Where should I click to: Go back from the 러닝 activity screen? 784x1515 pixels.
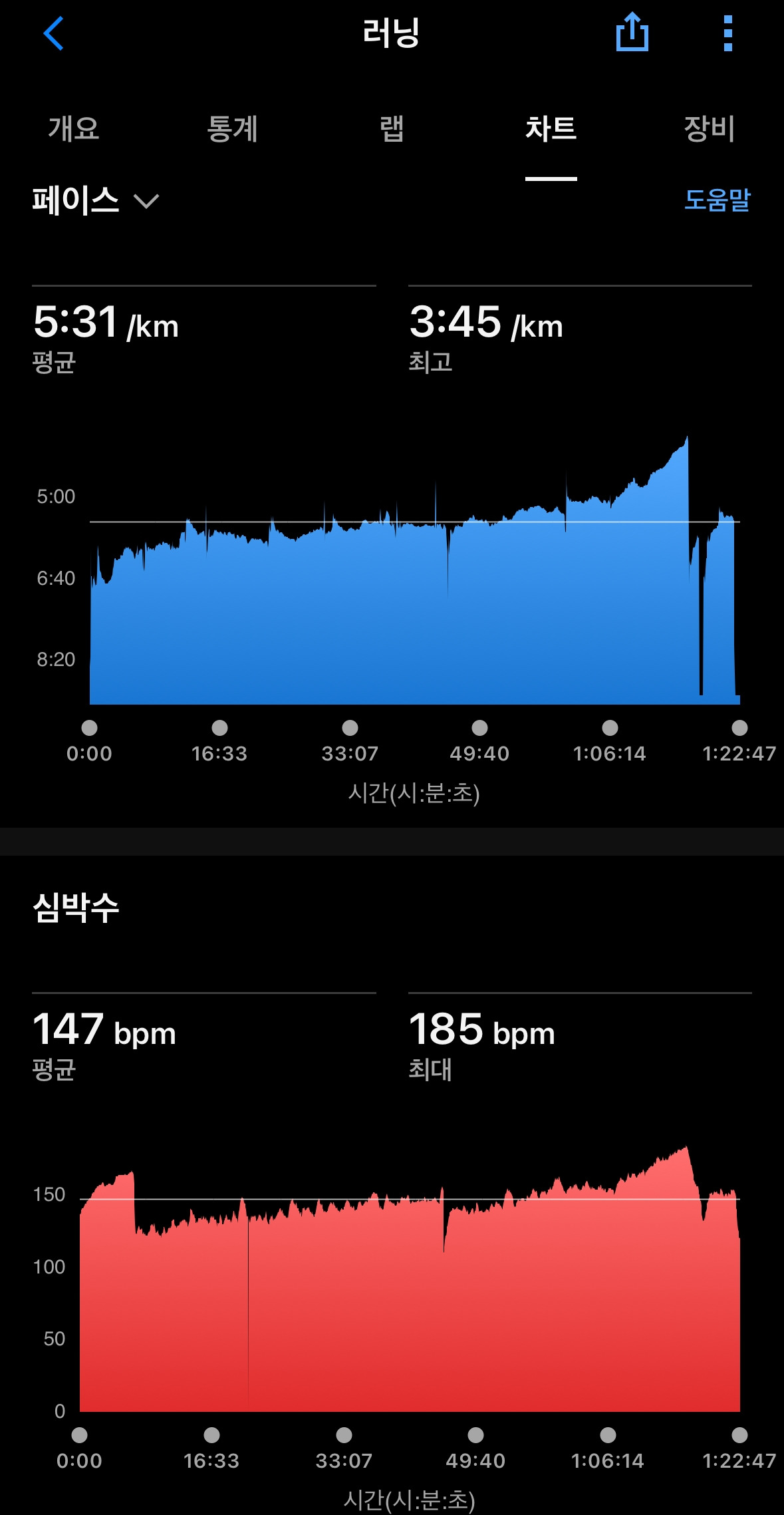54,33
